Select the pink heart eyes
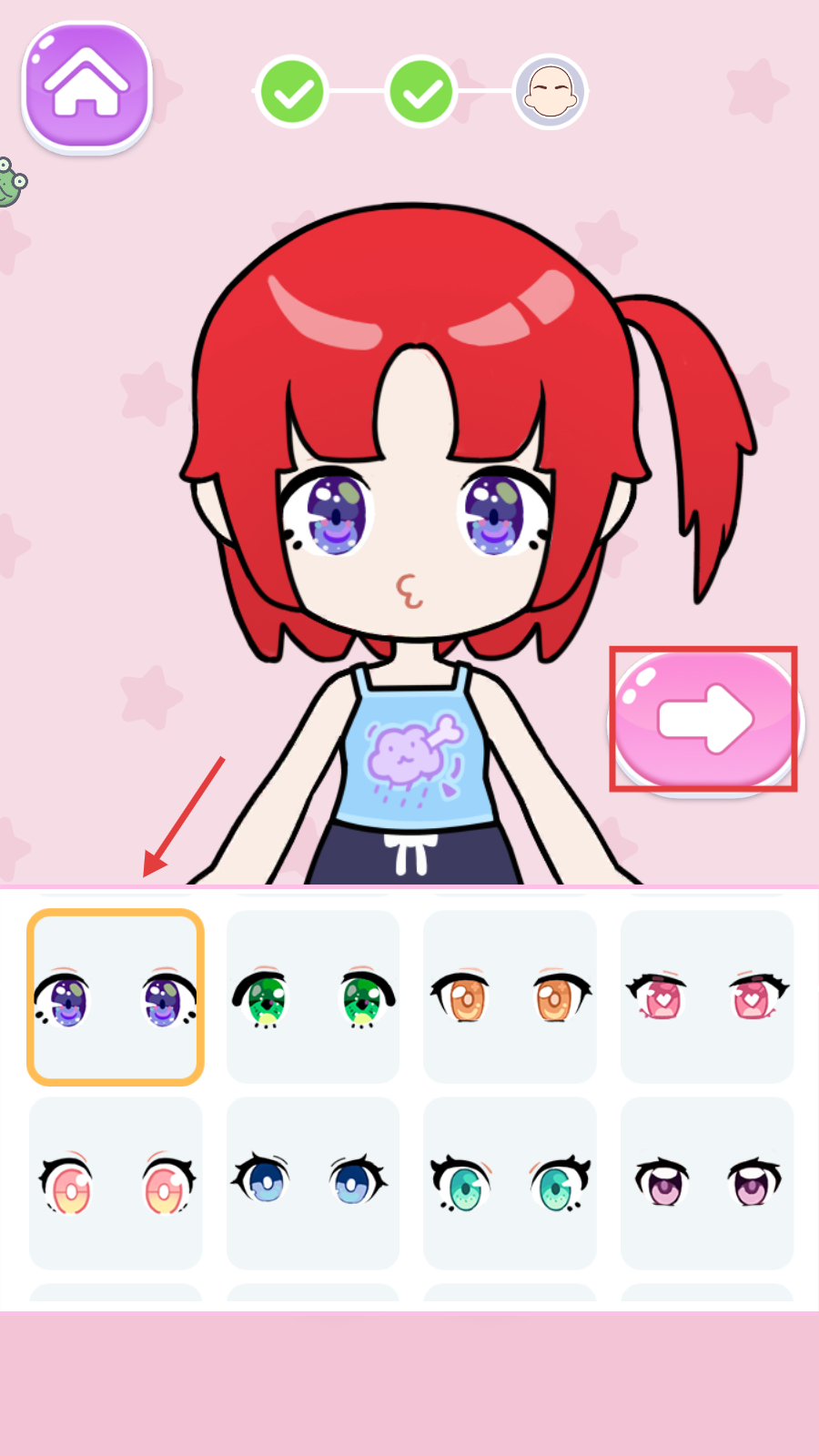 [x=707, y=997]
